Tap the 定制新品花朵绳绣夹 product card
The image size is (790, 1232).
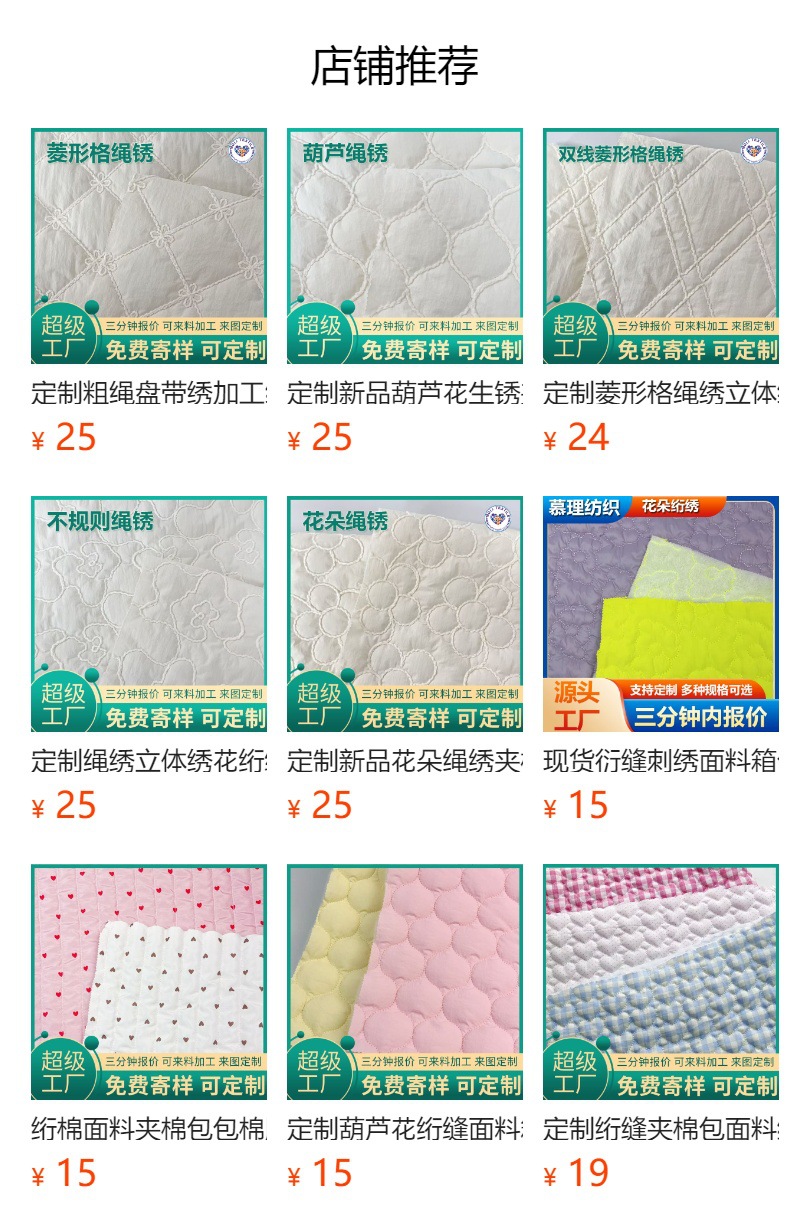[x=405, y=614]
